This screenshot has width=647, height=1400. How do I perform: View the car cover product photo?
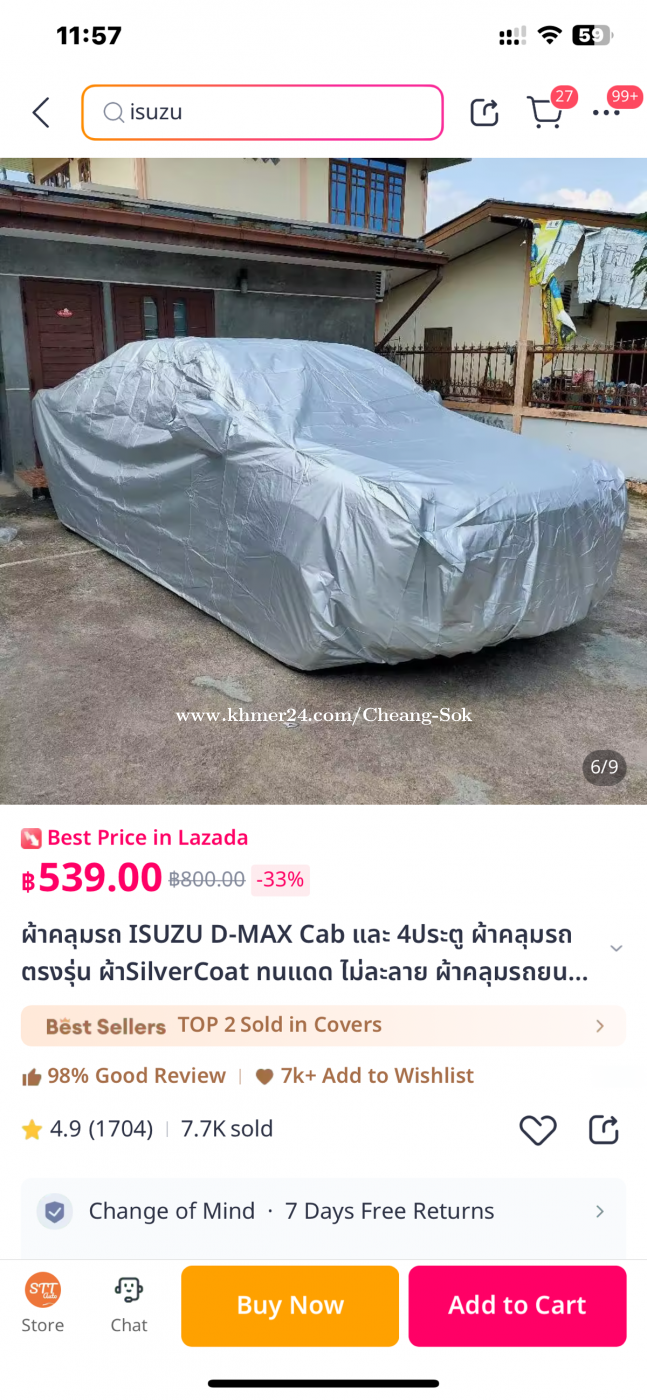pyautogui.click(x=323, y=481)
